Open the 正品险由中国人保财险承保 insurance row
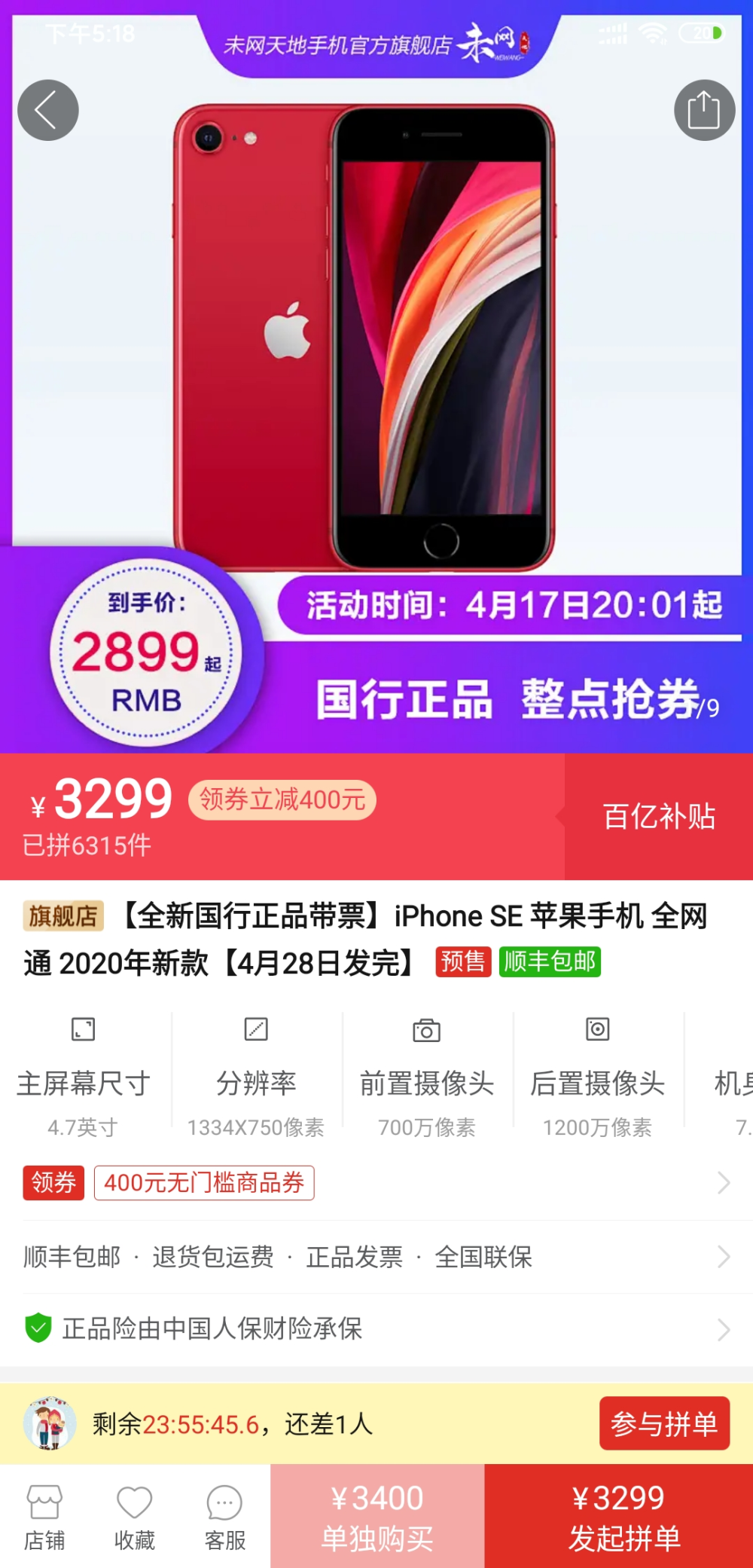This screenshot has height=1568, width=753. (x=376, y=1329)
